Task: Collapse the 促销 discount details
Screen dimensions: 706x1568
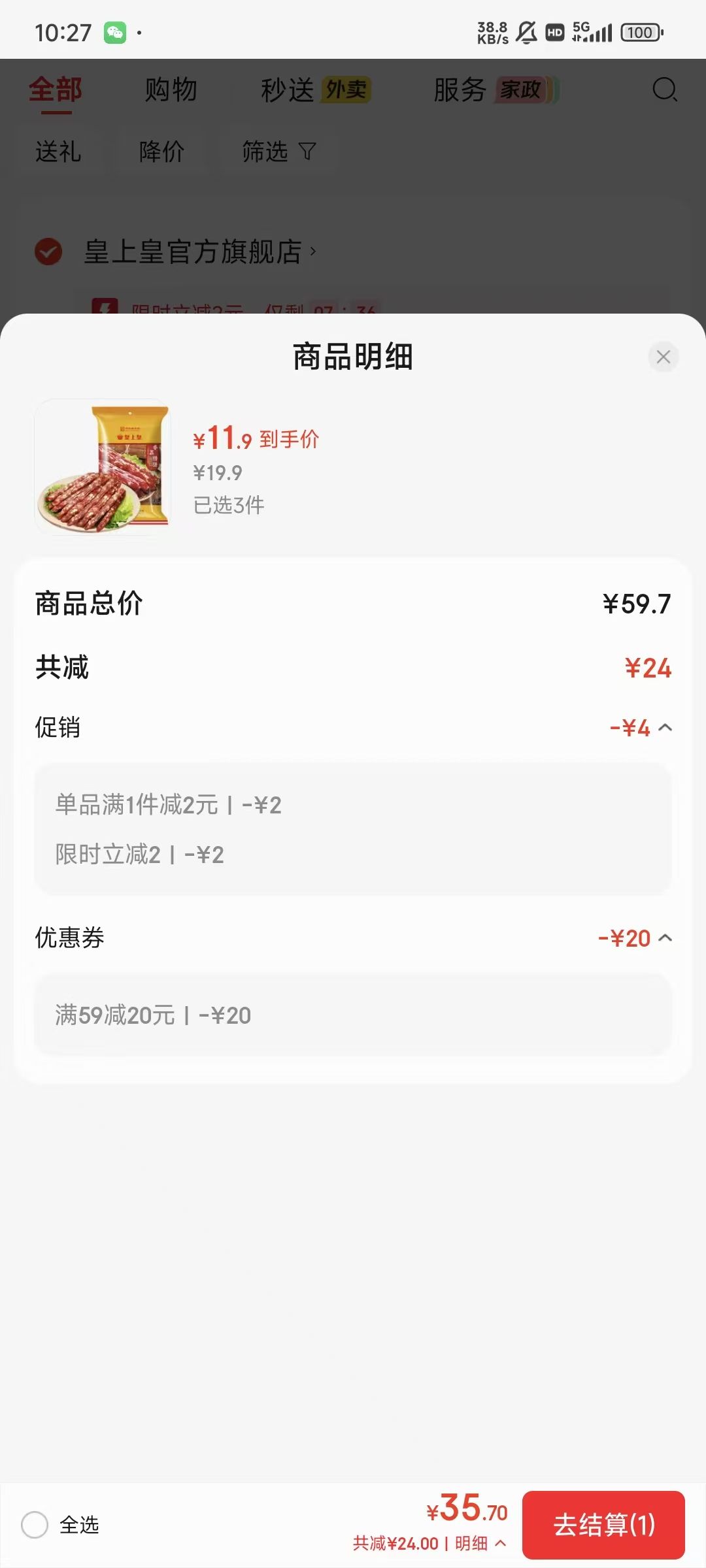Action: coord(665,728)
